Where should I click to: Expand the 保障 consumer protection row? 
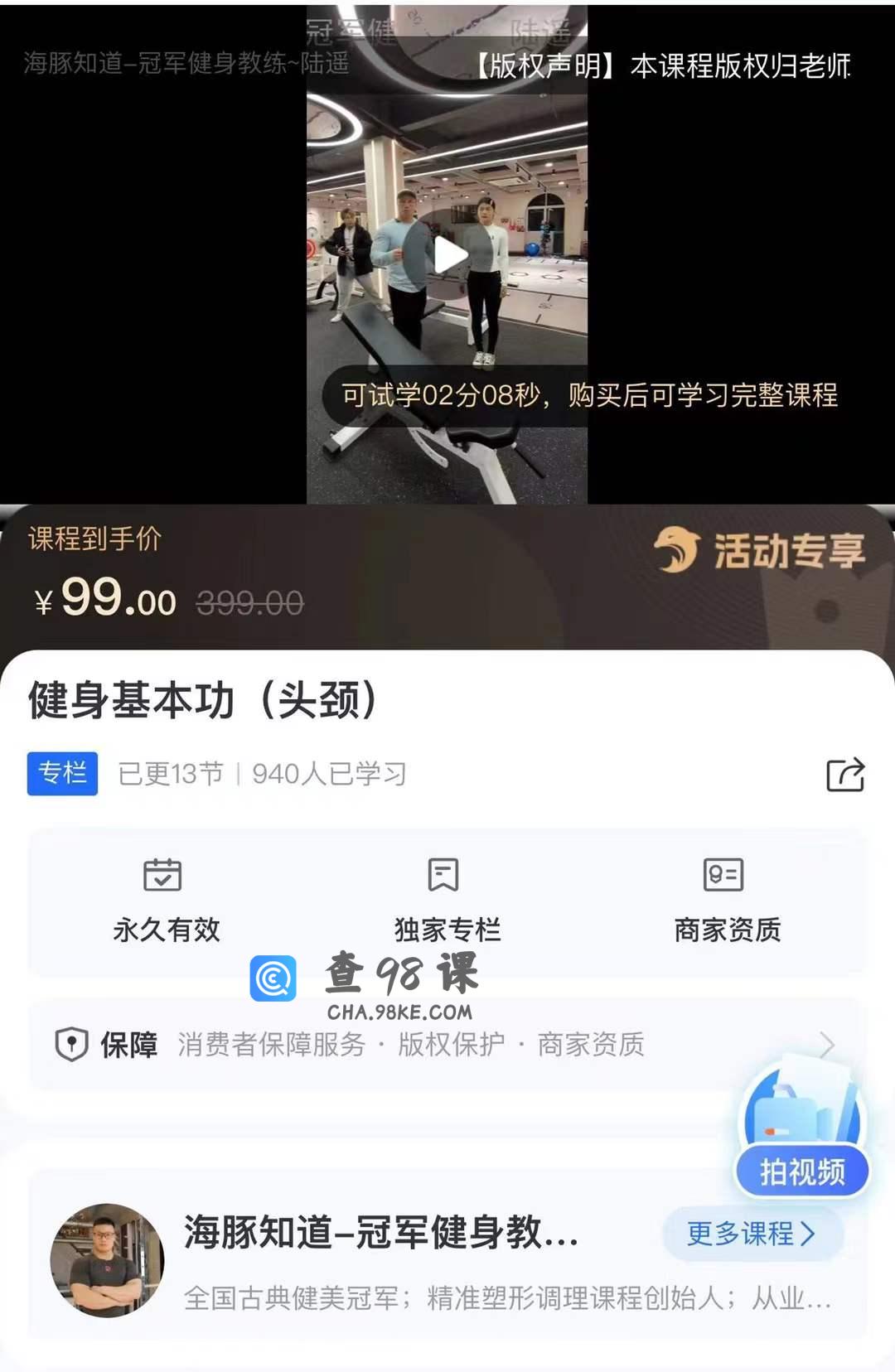(447, 1044)
